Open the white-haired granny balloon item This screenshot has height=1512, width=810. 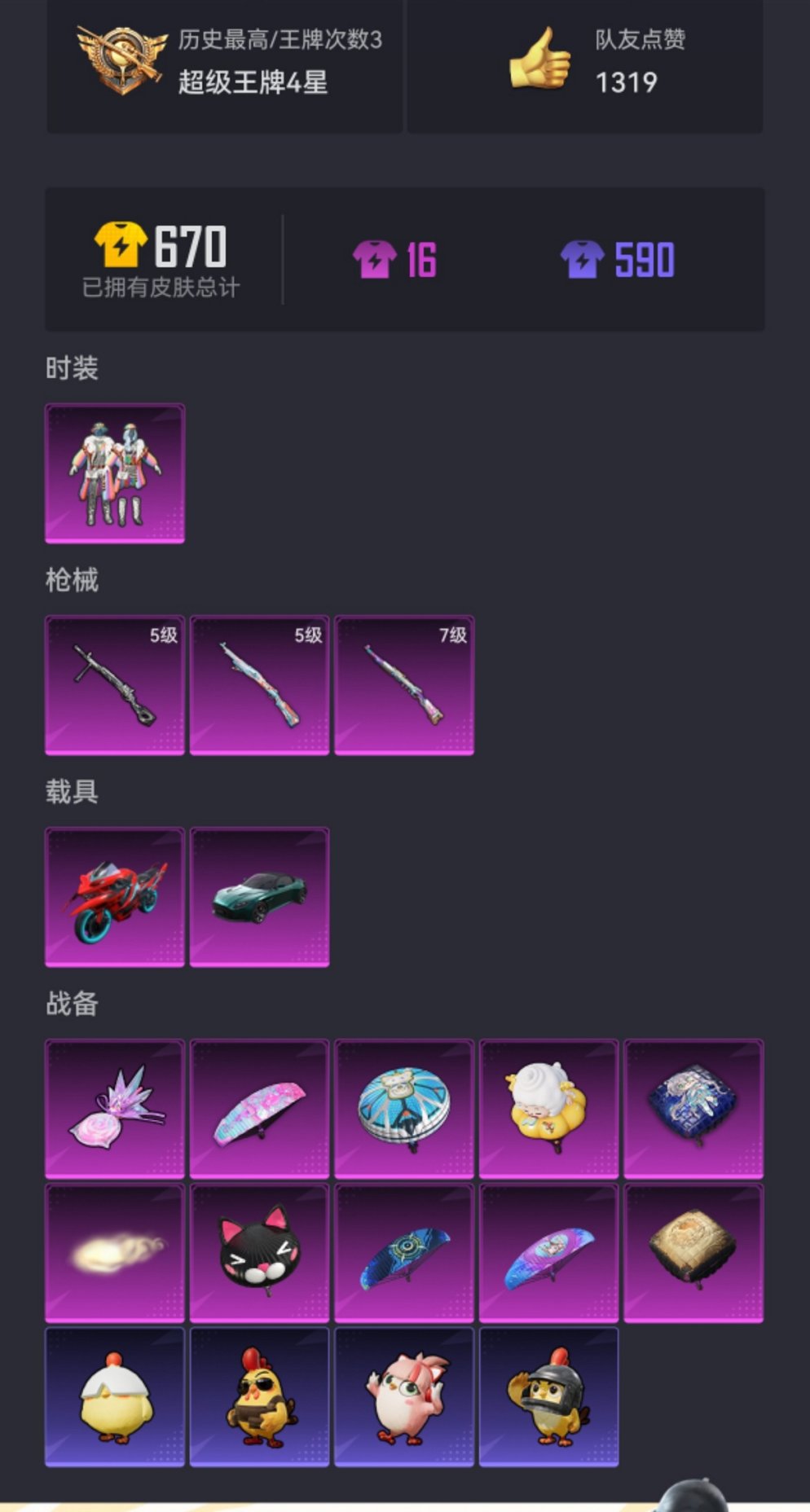click(x=548, y=1109)
